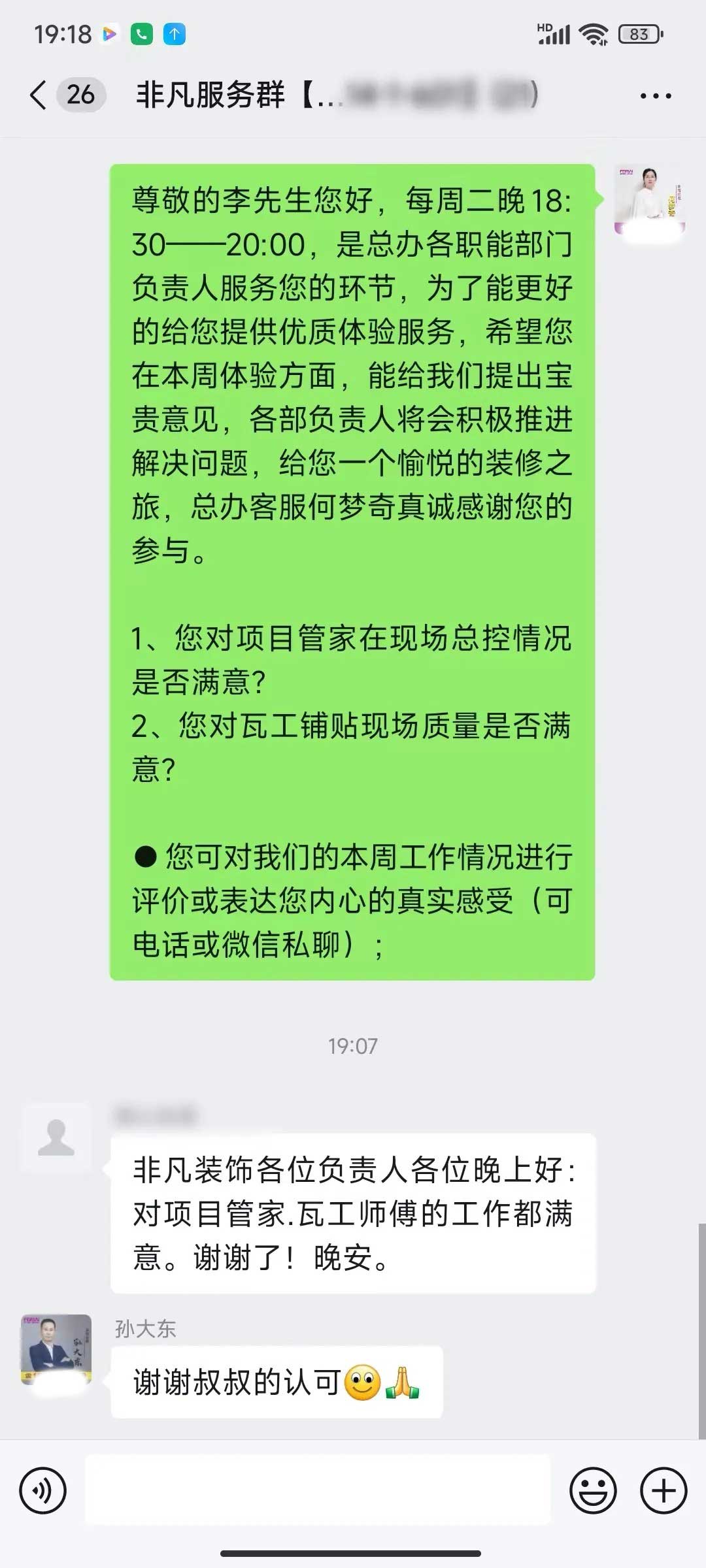Go back to the chat list

click(x=39, y=95)
